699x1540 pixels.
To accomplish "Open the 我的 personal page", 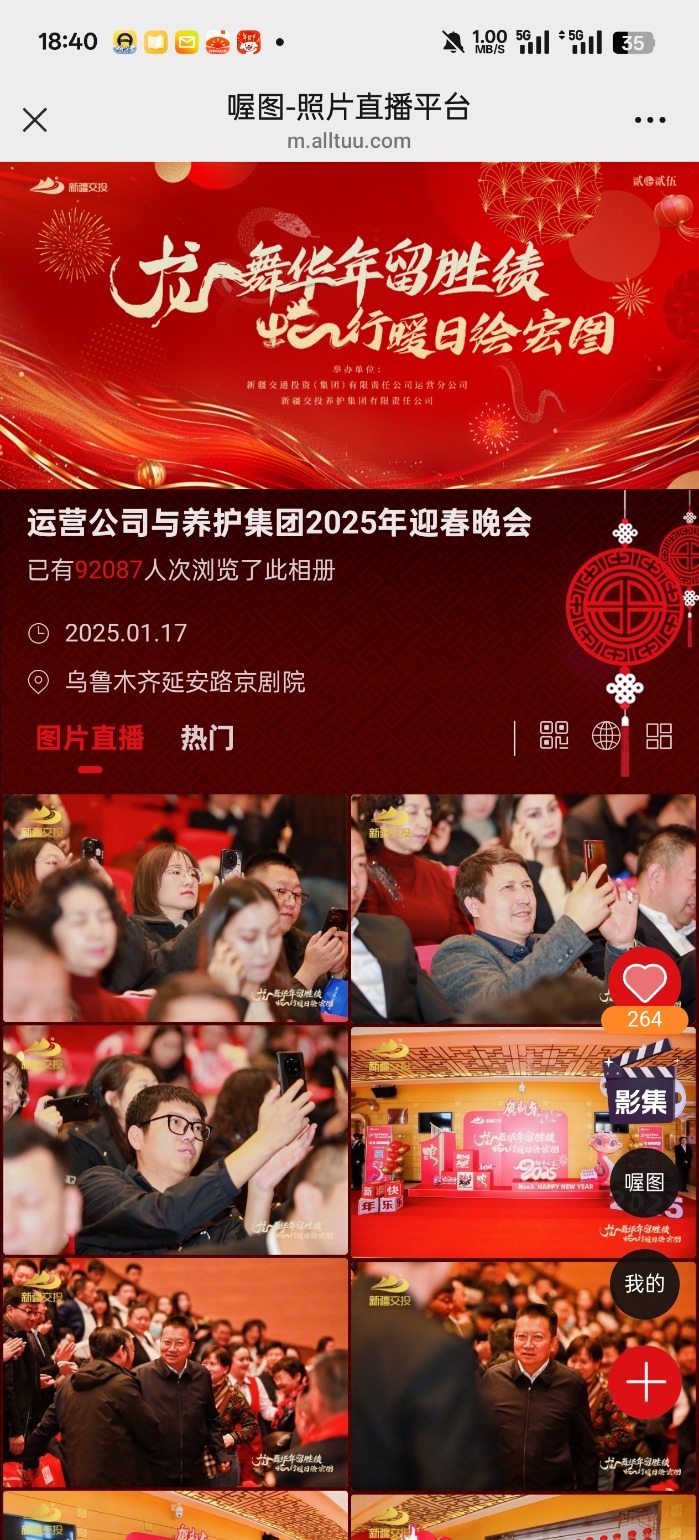I will click(644, 1283).
